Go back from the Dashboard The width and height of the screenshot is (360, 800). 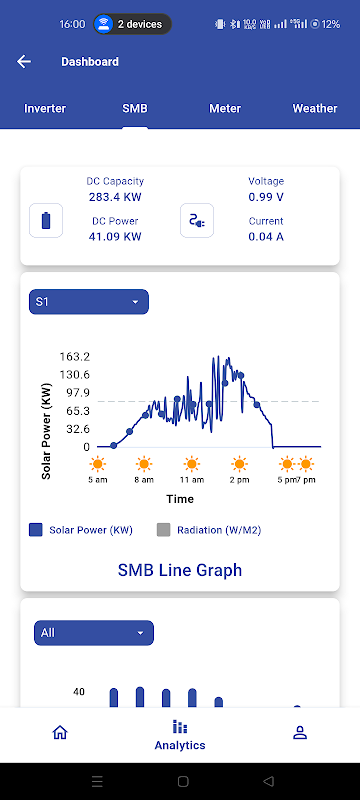click(x=24, y=62)
